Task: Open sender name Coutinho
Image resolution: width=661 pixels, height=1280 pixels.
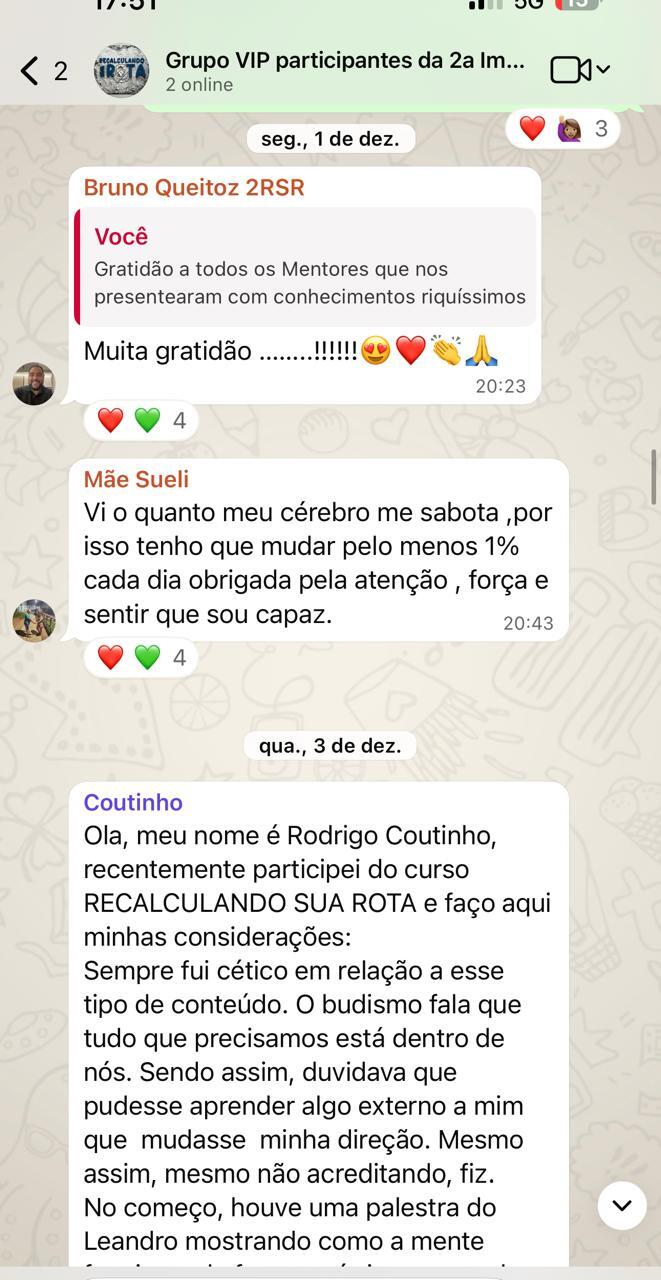Action: tap(133, 802)
